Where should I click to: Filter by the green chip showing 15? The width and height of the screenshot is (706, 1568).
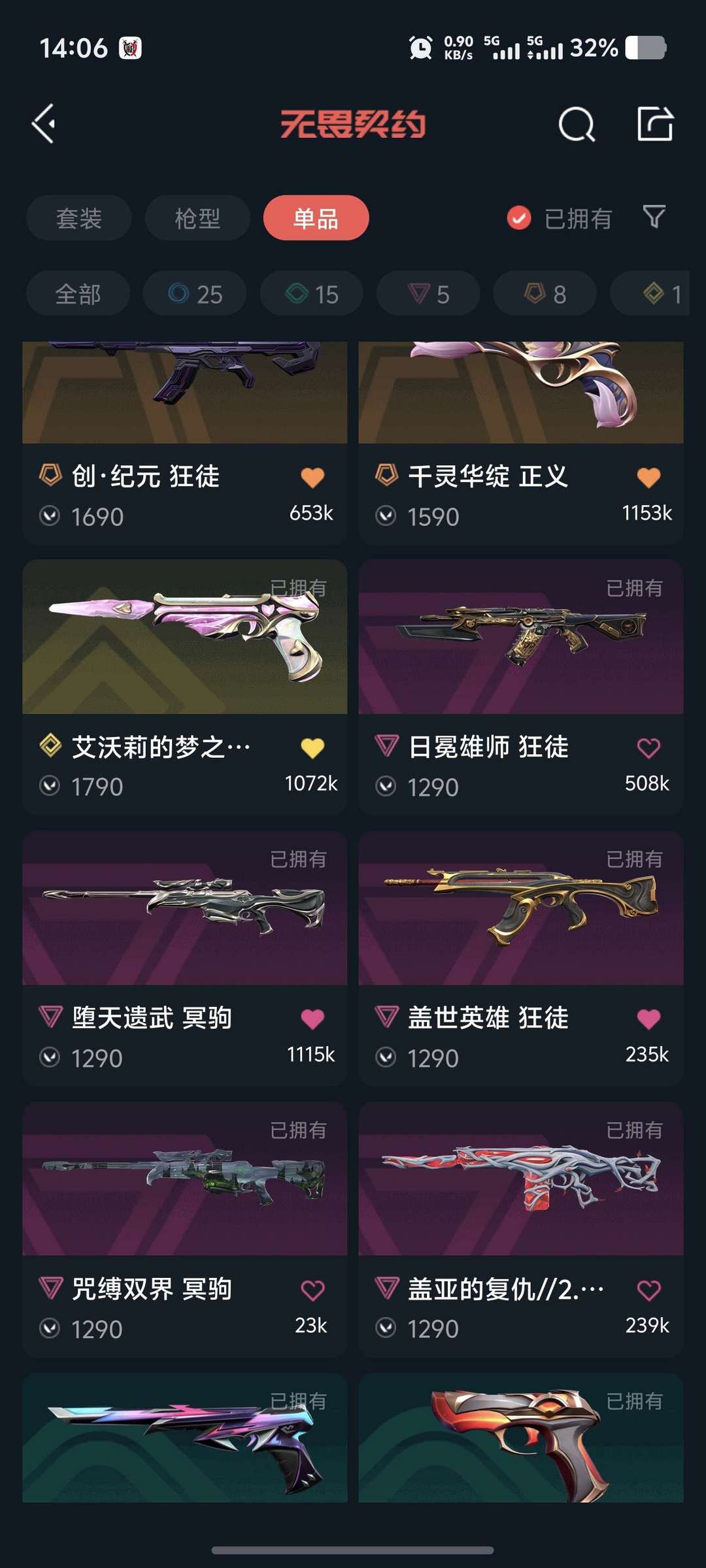coord(312,293)
